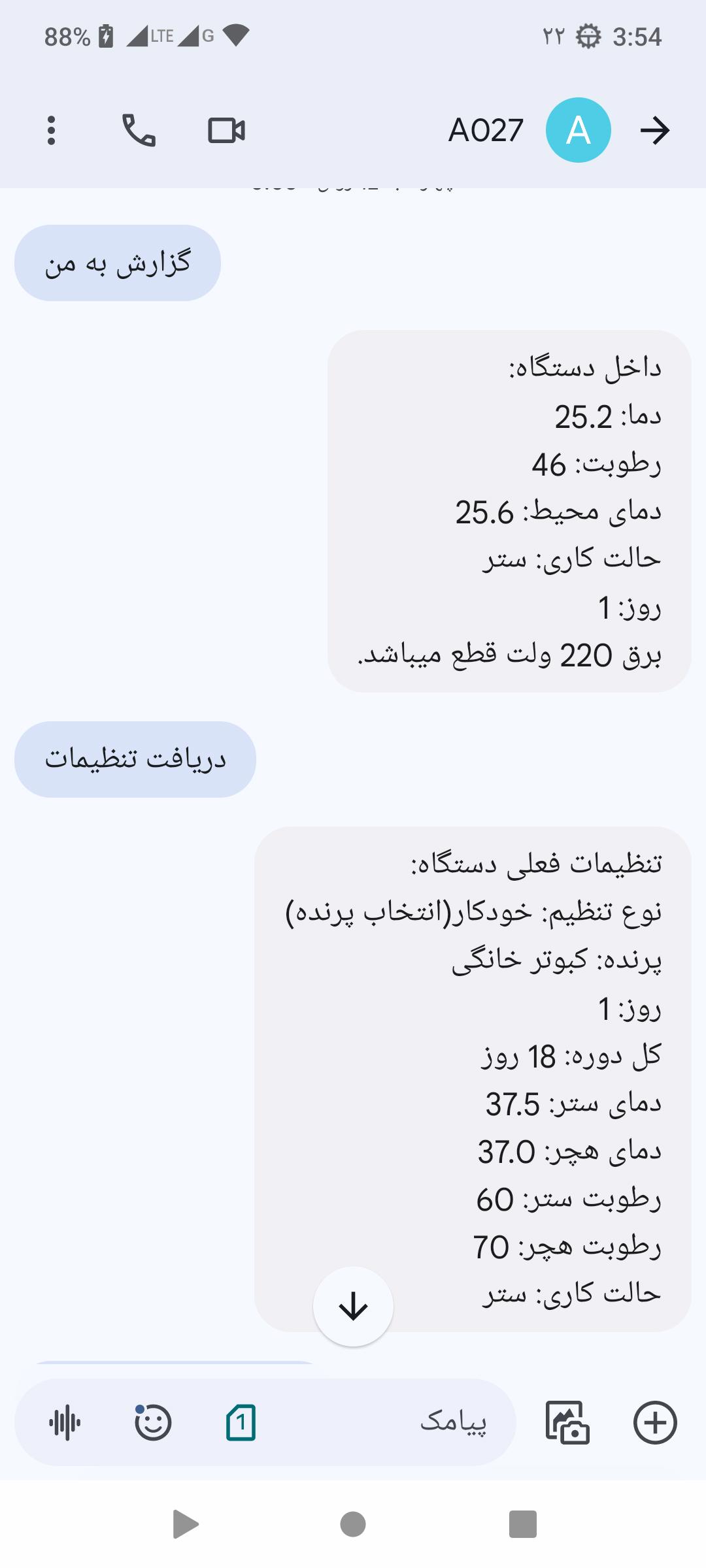Switch the SIM 1 selector
Screen dimensions: 706x1568
pyautogui.click(x=241, y=1423)
